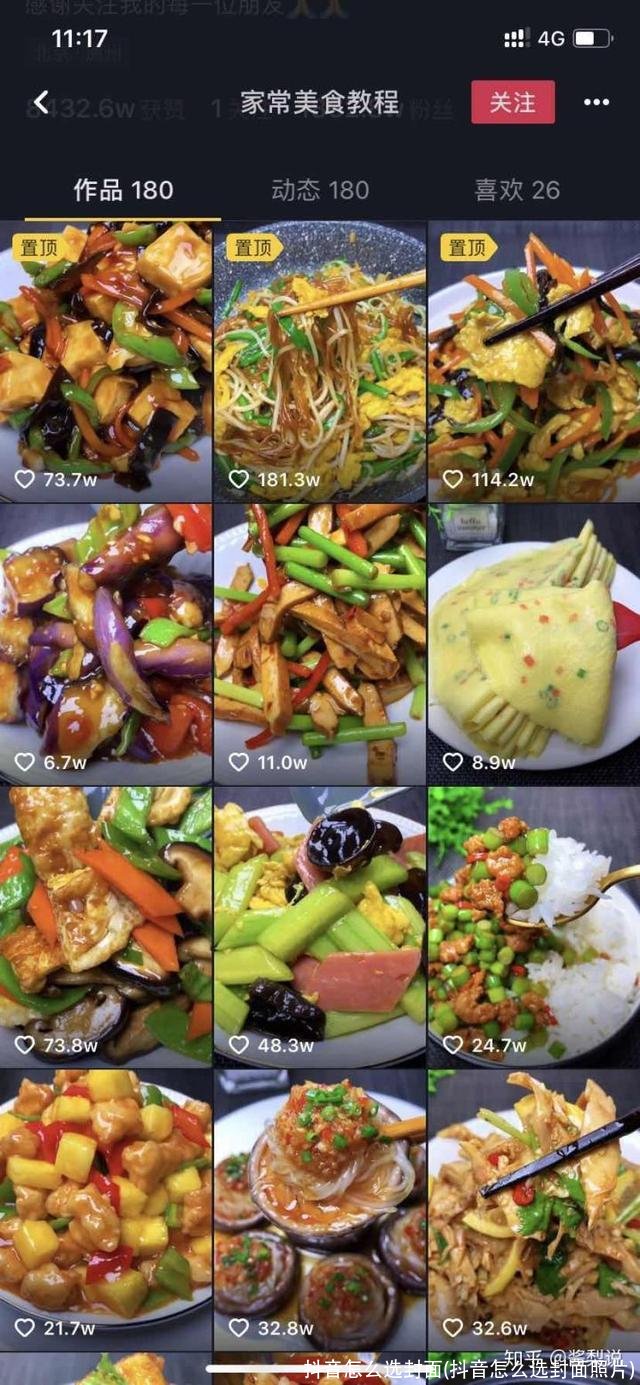
Task: Switch to the 作品 180 tab
Action: [123, 190]
